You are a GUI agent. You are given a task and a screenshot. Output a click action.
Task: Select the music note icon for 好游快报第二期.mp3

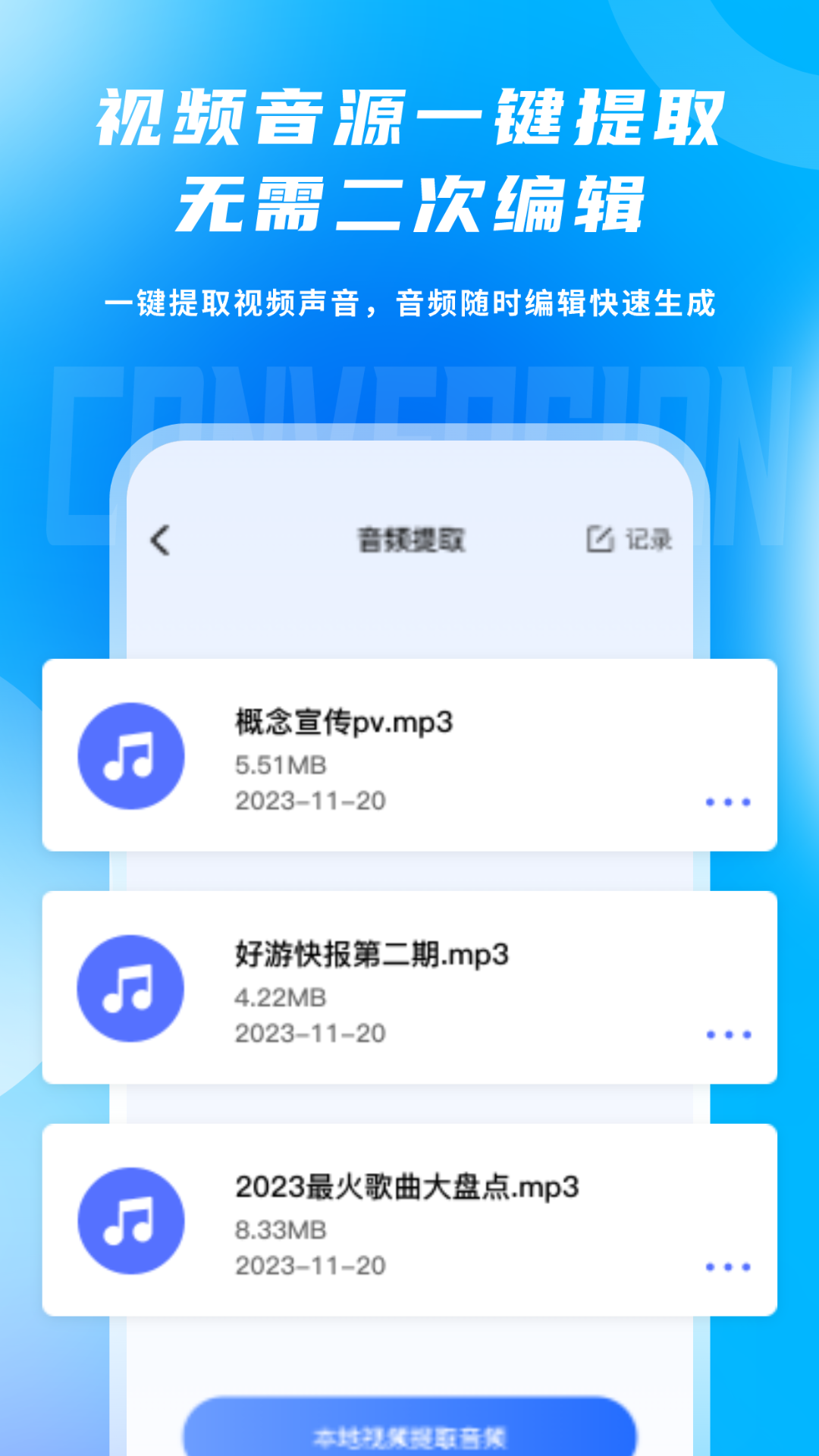pos(130,990)
